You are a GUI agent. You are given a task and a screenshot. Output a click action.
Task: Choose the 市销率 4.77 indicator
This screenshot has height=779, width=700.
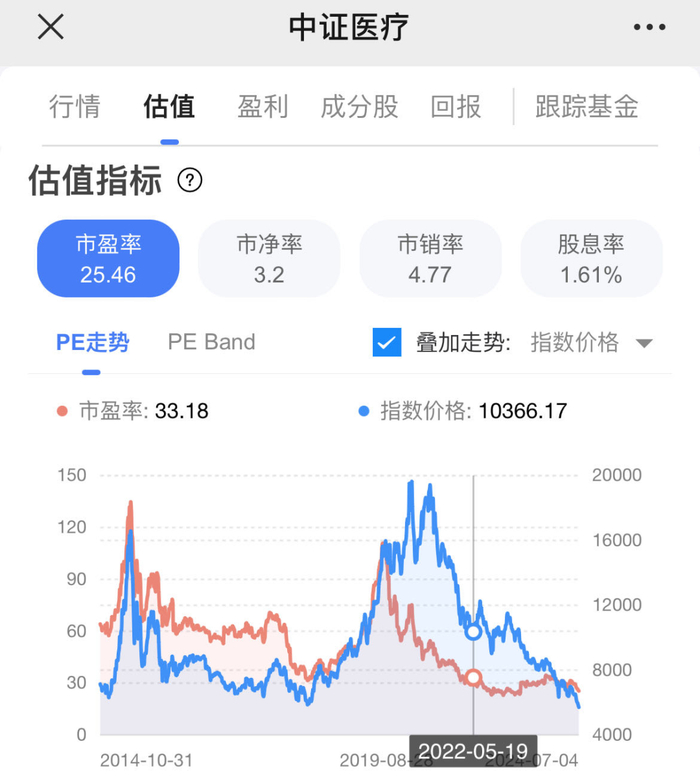pyautogui.click(x=430, y=259)
